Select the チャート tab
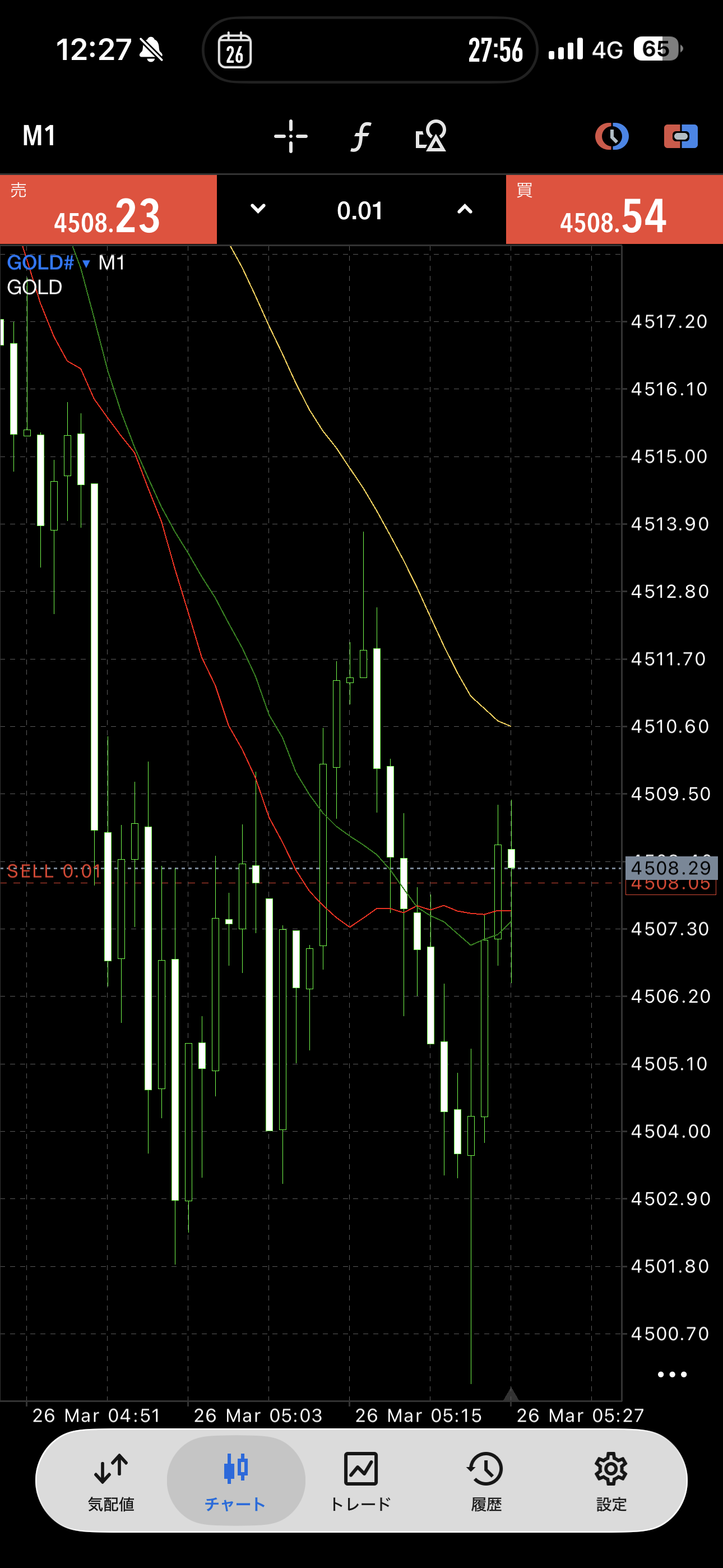Image resolution: width=723 pixels, height=1568 pixels. (x=235, y=1479)
